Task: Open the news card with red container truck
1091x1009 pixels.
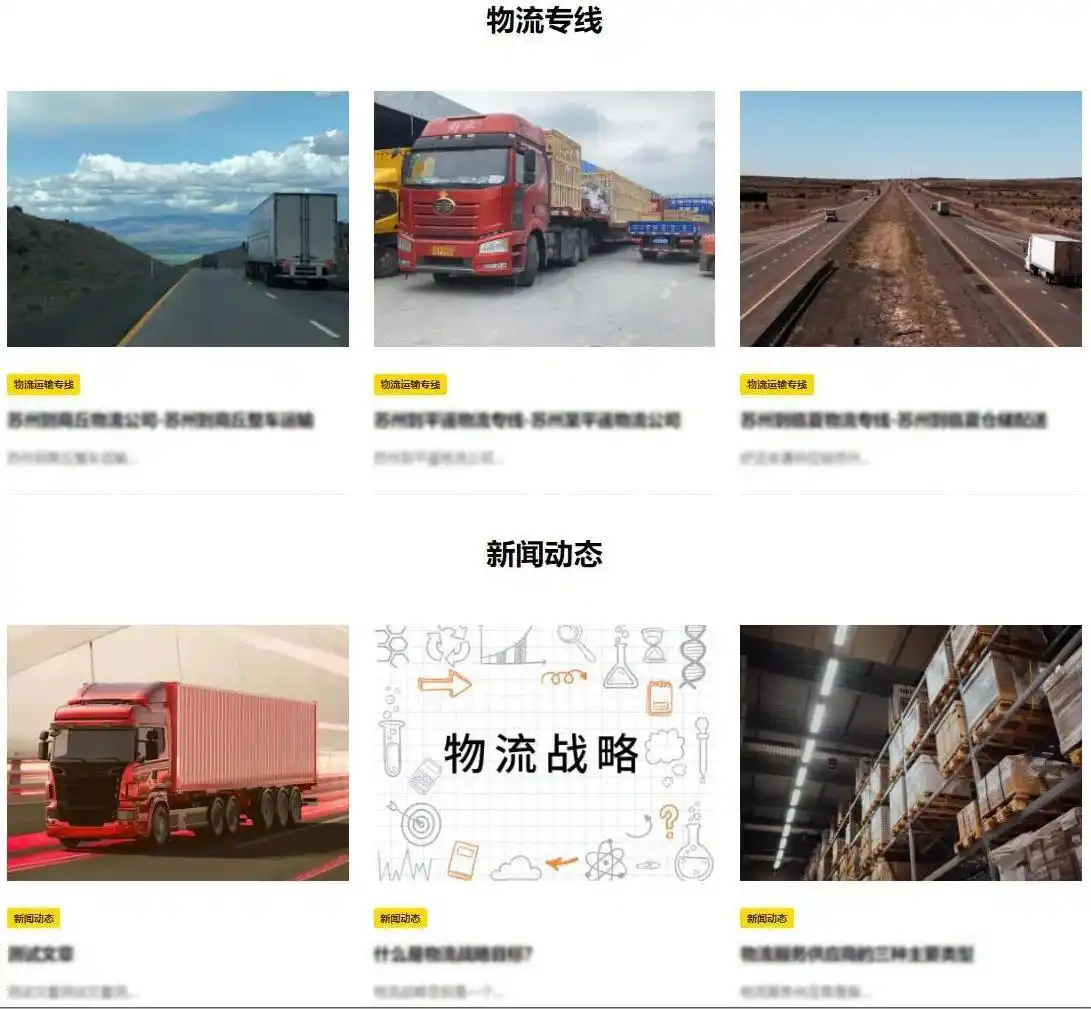Action: click(178, 753)
